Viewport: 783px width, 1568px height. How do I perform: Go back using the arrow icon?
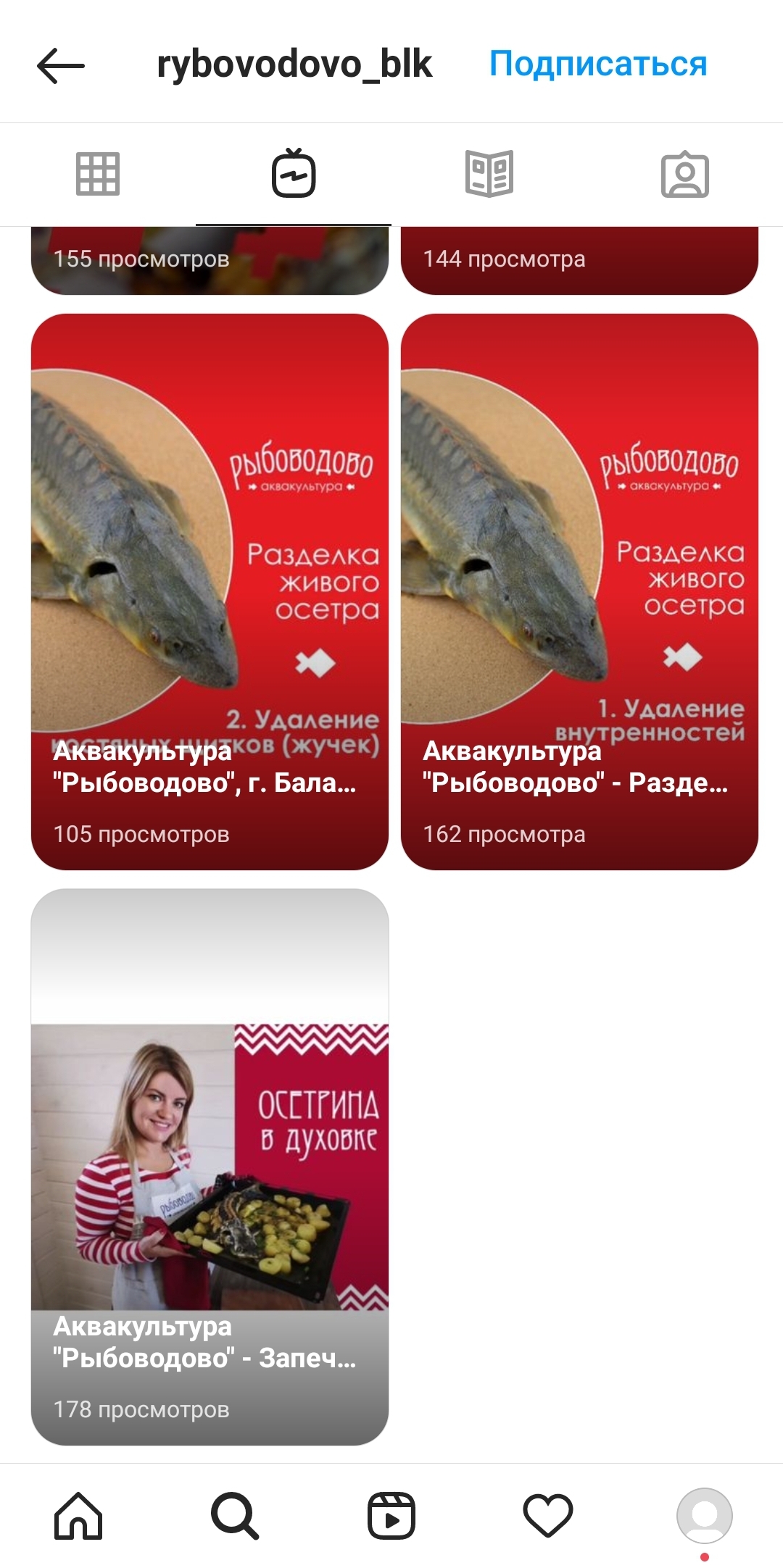pyautogui.click(x=61, y=66)
